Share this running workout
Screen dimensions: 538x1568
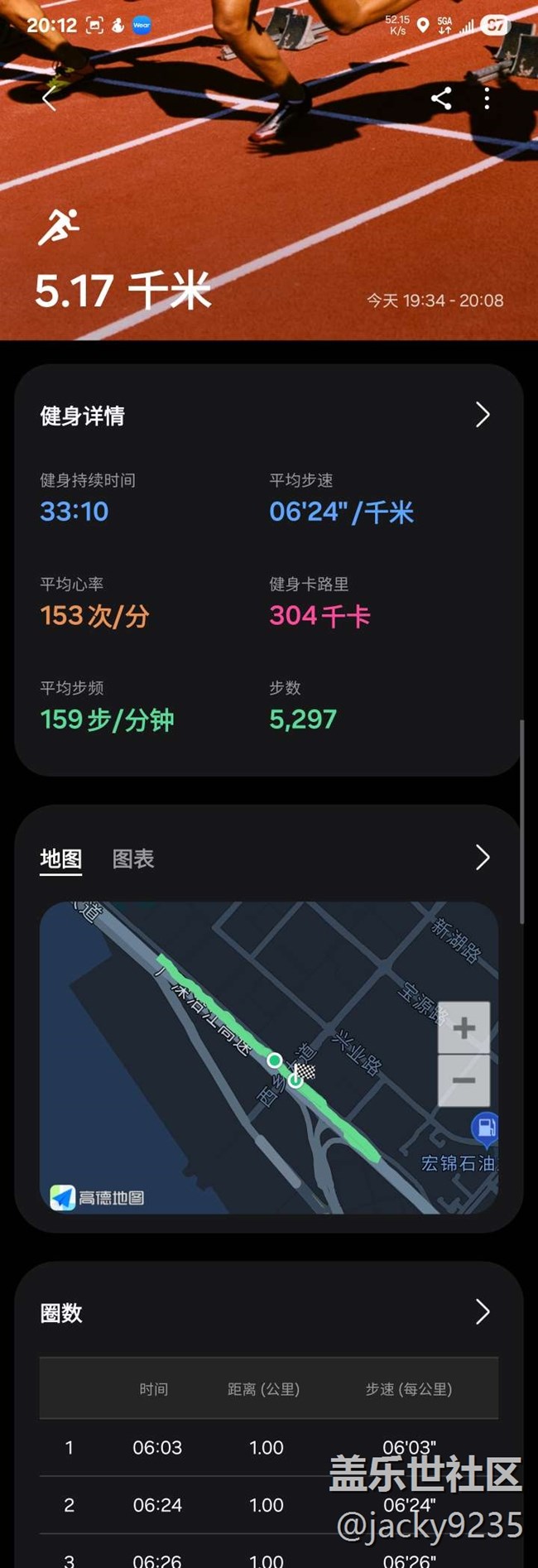(x=441, y=99)
